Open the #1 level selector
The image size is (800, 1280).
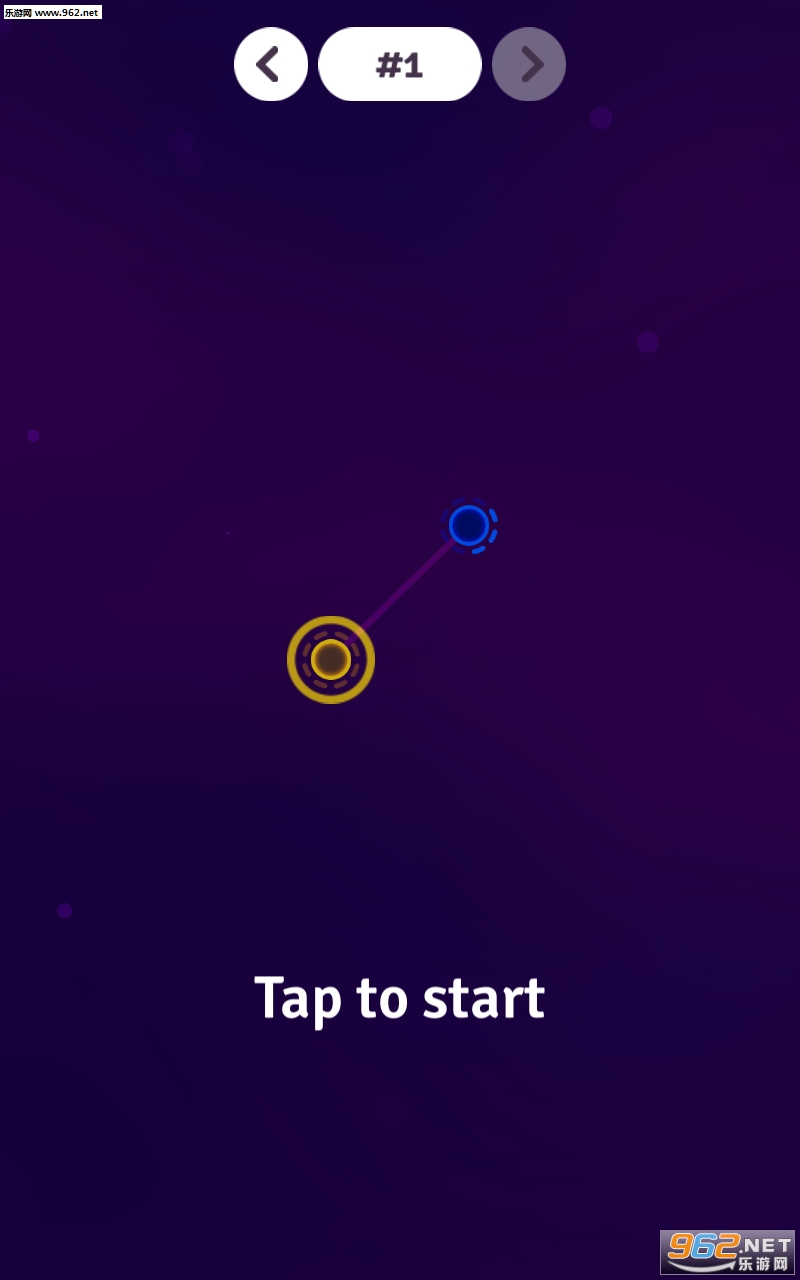[400, 64]
